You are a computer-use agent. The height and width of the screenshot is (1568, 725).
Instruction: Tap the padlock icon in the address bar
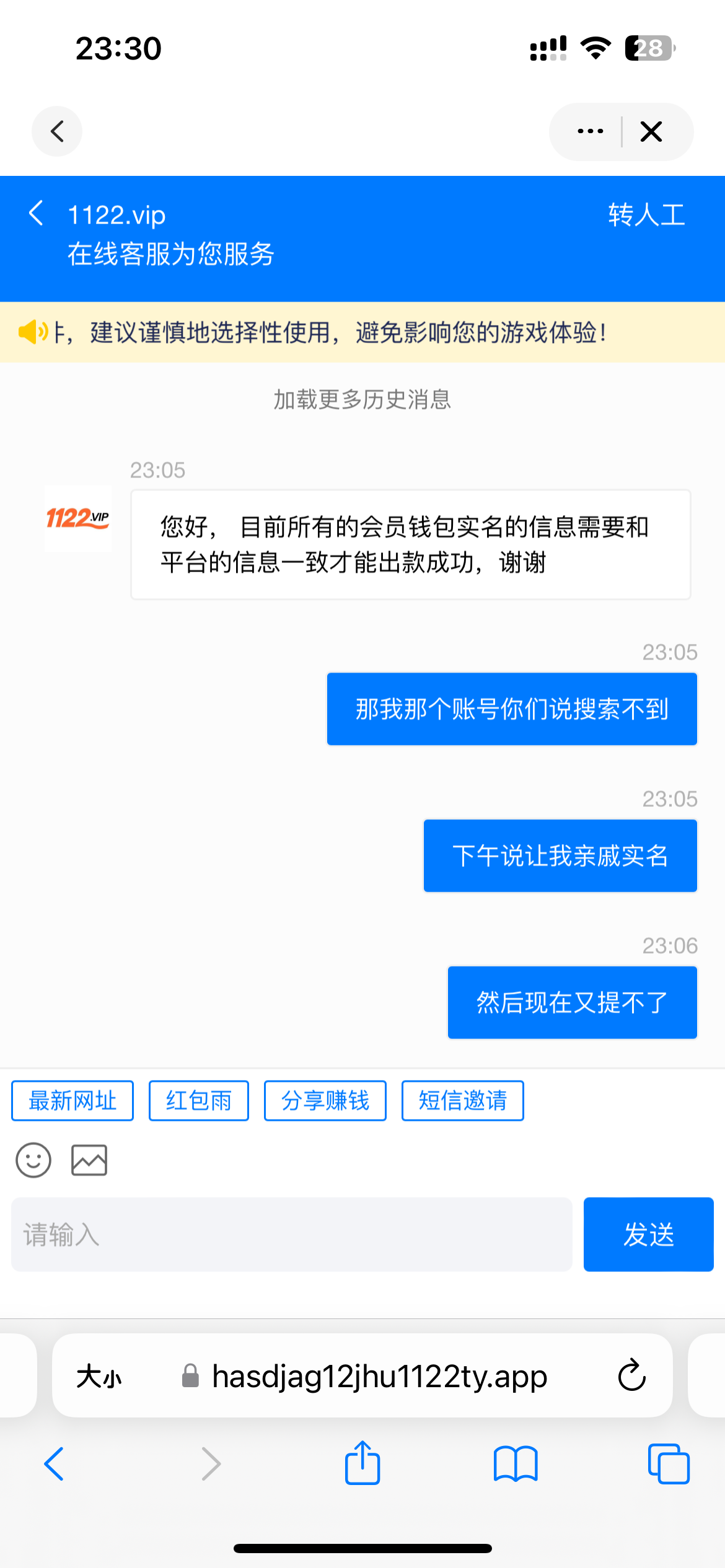tap(190, 1376)
